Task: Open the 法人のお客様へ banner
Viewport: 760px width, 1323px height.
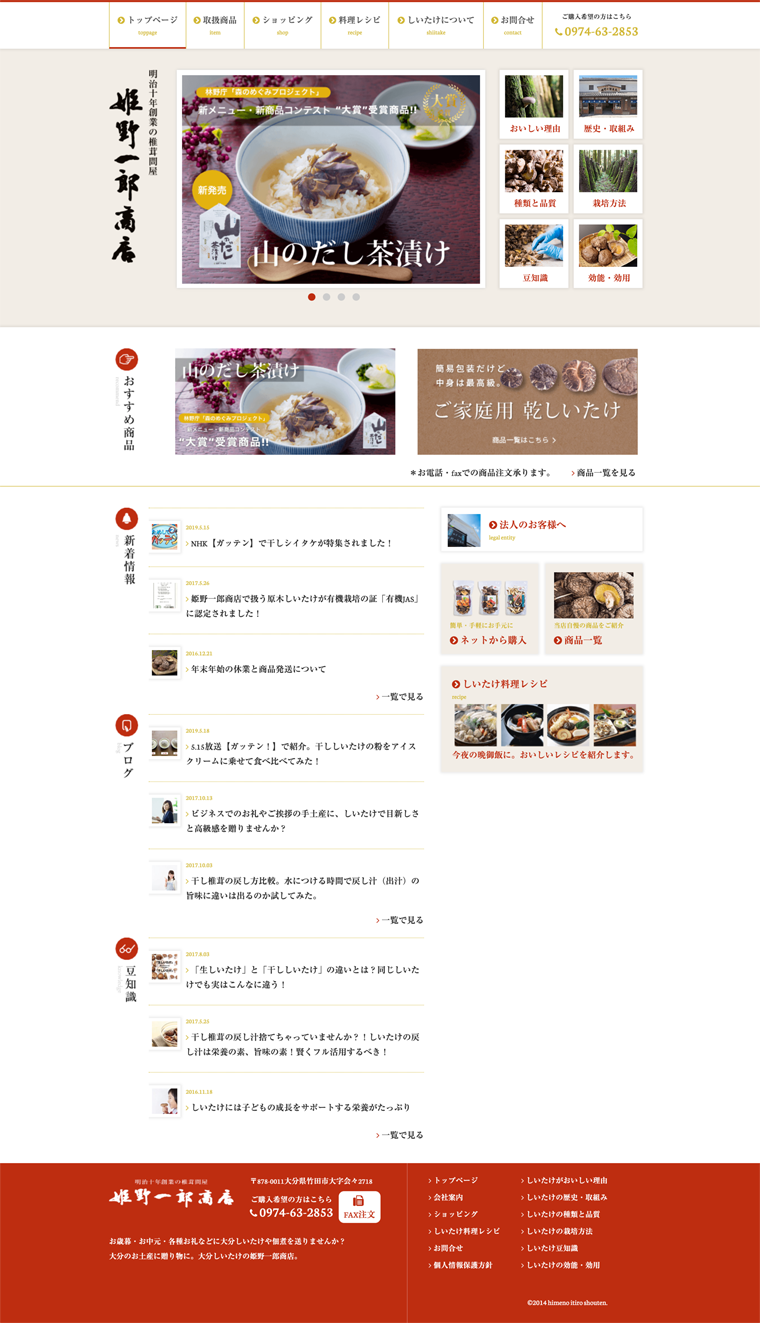Action: click(x=541, y=528)
